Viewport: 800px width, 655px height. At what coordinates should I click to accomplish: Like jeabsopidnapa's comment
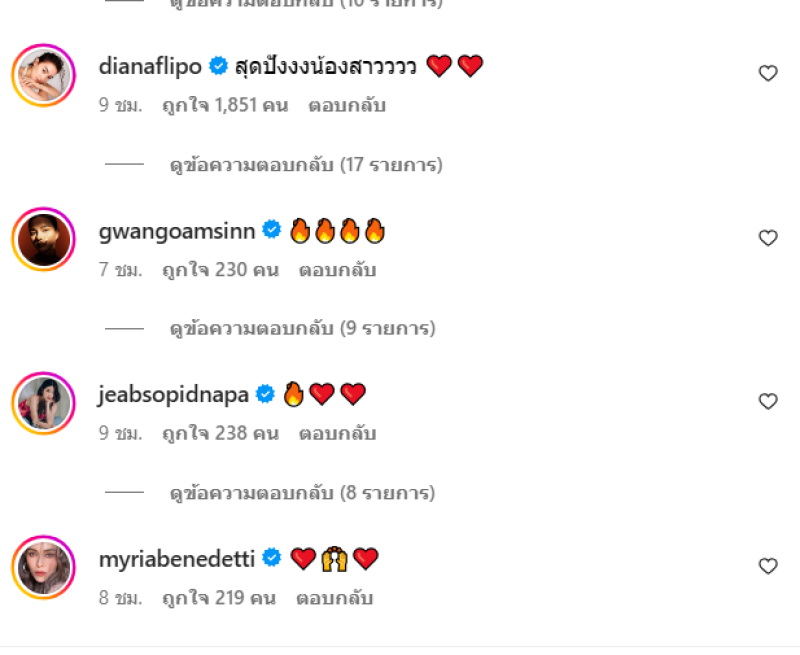[768, 402]
